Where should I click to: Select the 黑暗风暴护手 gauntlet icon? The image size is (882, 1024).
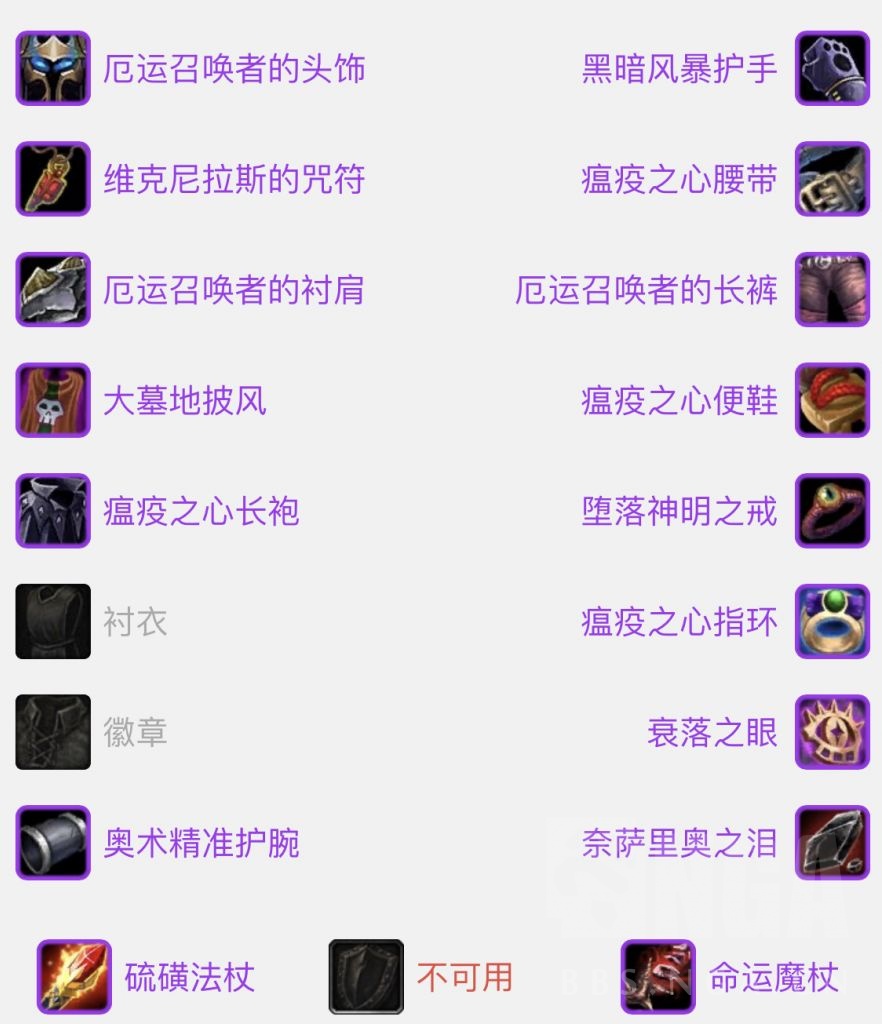(831, 68)
